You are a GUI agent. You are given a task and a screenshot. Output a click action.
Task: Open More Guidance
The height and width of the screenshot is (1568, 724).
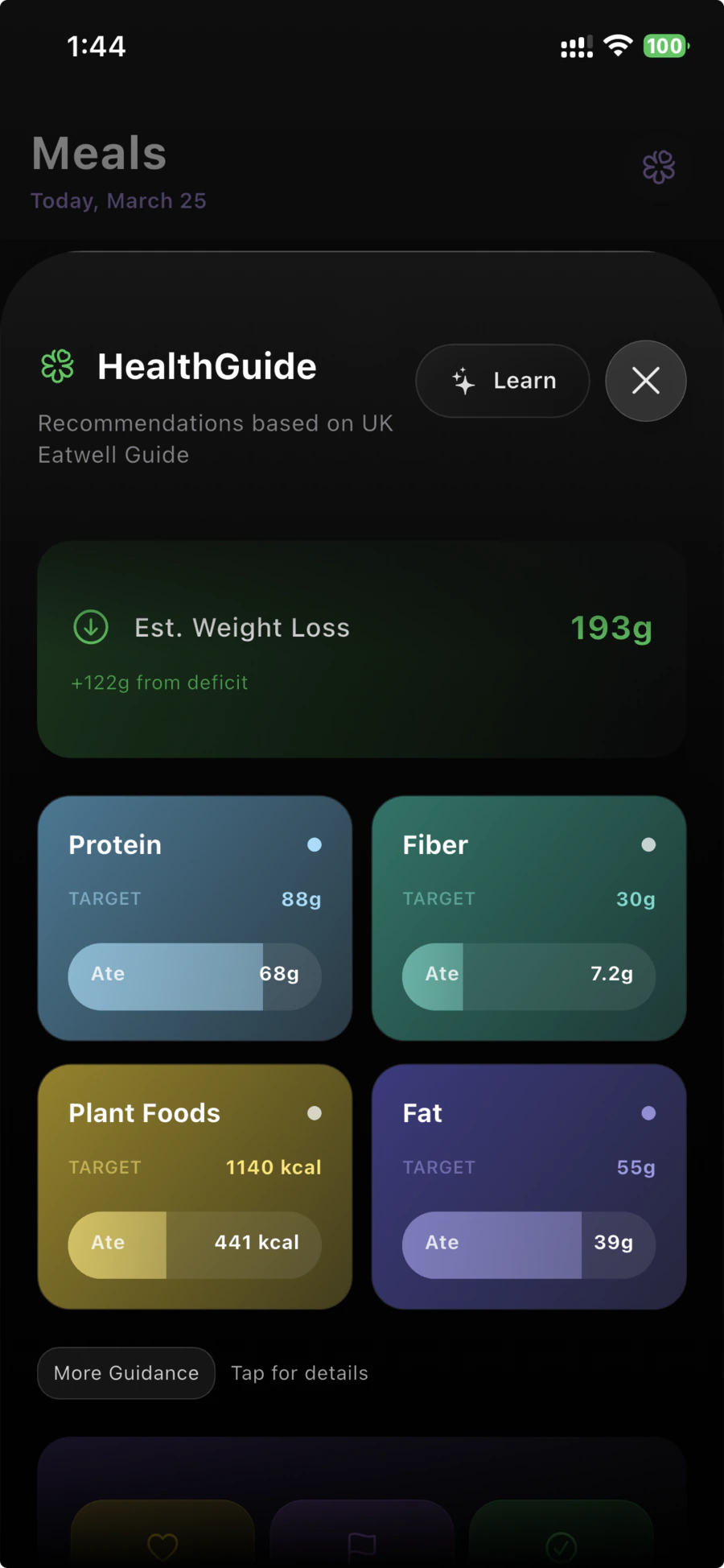(x=125, y=1372)
